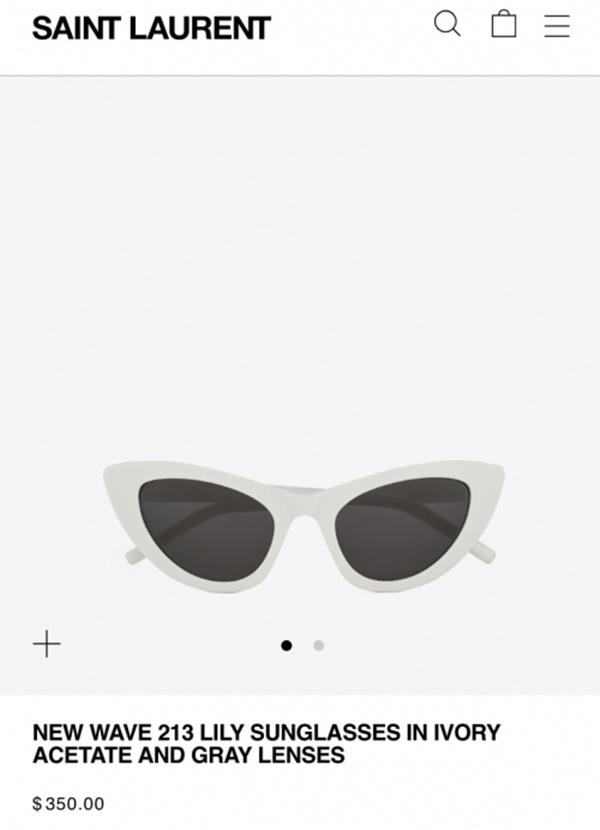This screenshot has height=830, width=600.
Task: Open the search magnifier icon
Action: [x=447, y=24]
